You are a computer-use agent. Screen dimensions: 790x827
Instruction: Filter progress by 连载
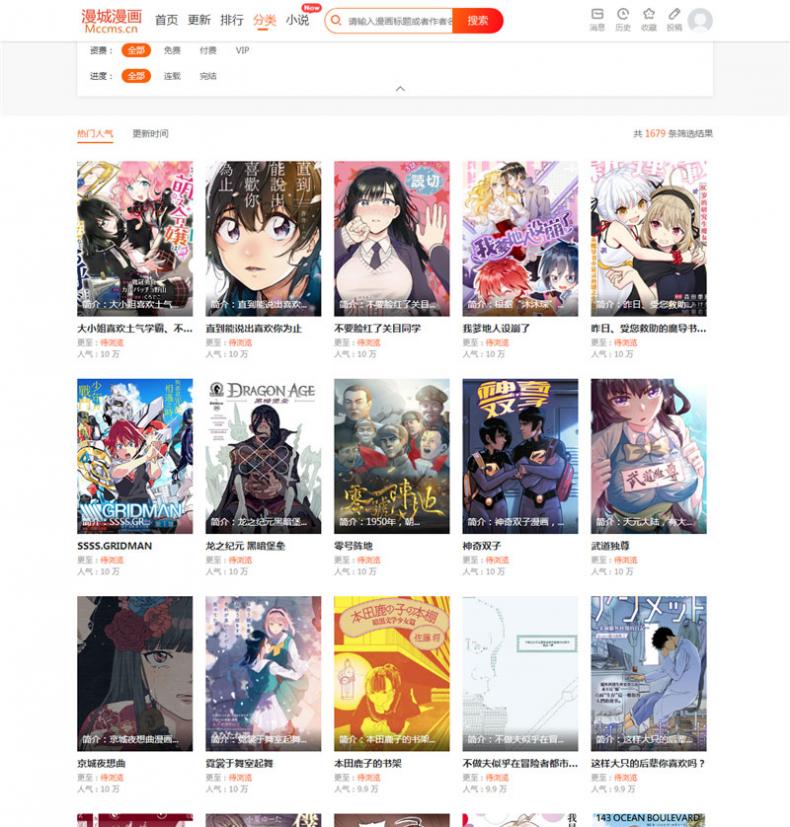point(172,76)
